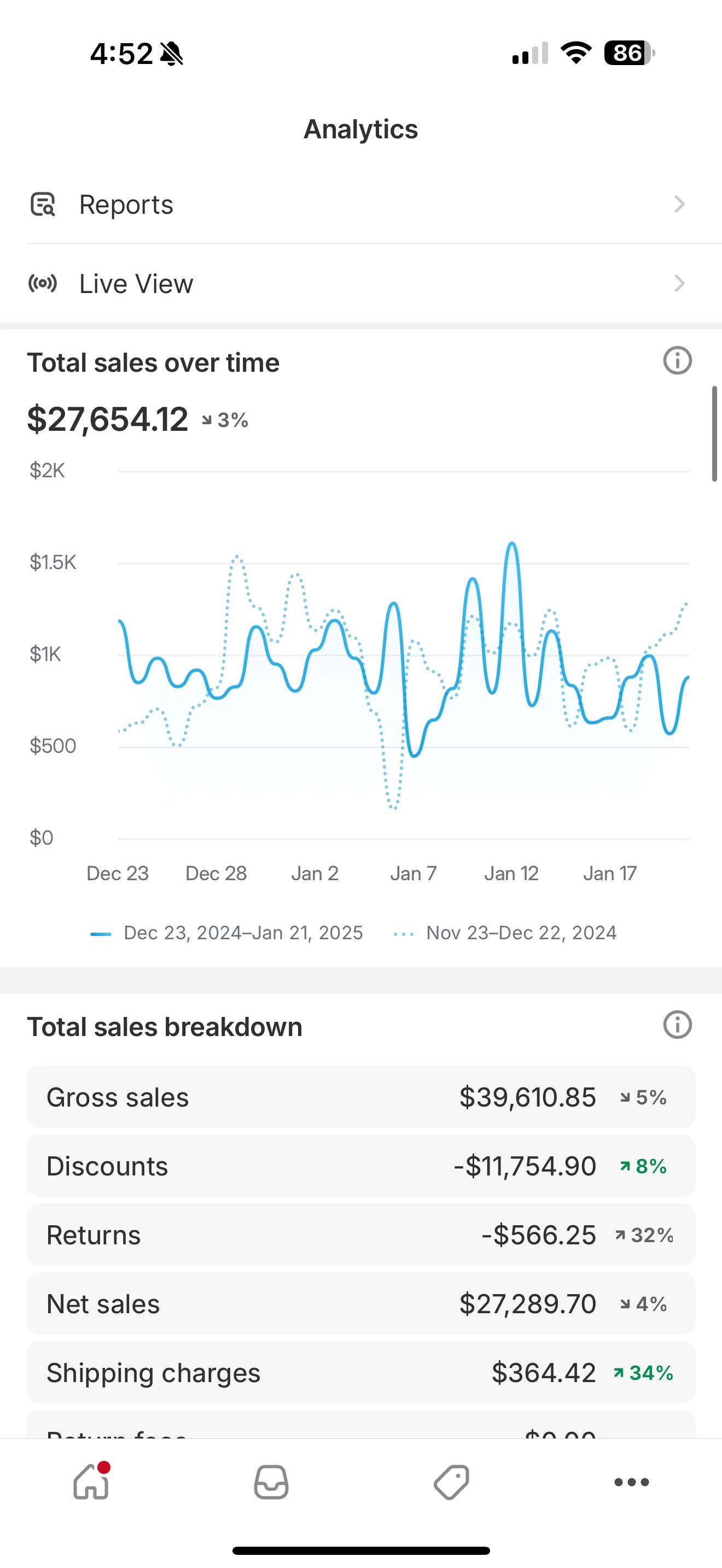
Task: Switch to the Products tag tab
Action: tap(451, 1482)
